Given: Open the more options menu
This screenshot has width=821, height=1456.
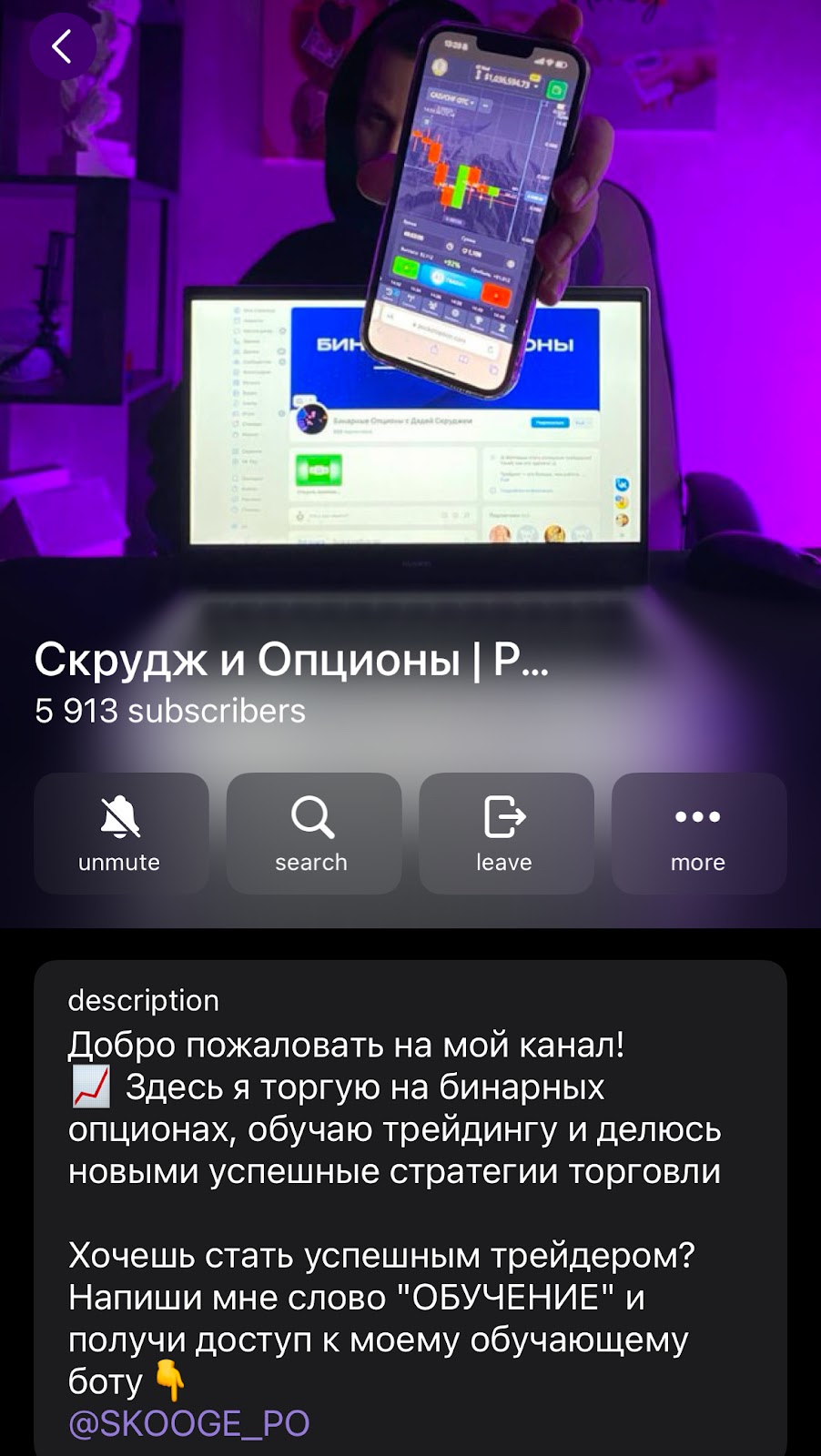Looking at the screenshot, I should click(698, 833).
